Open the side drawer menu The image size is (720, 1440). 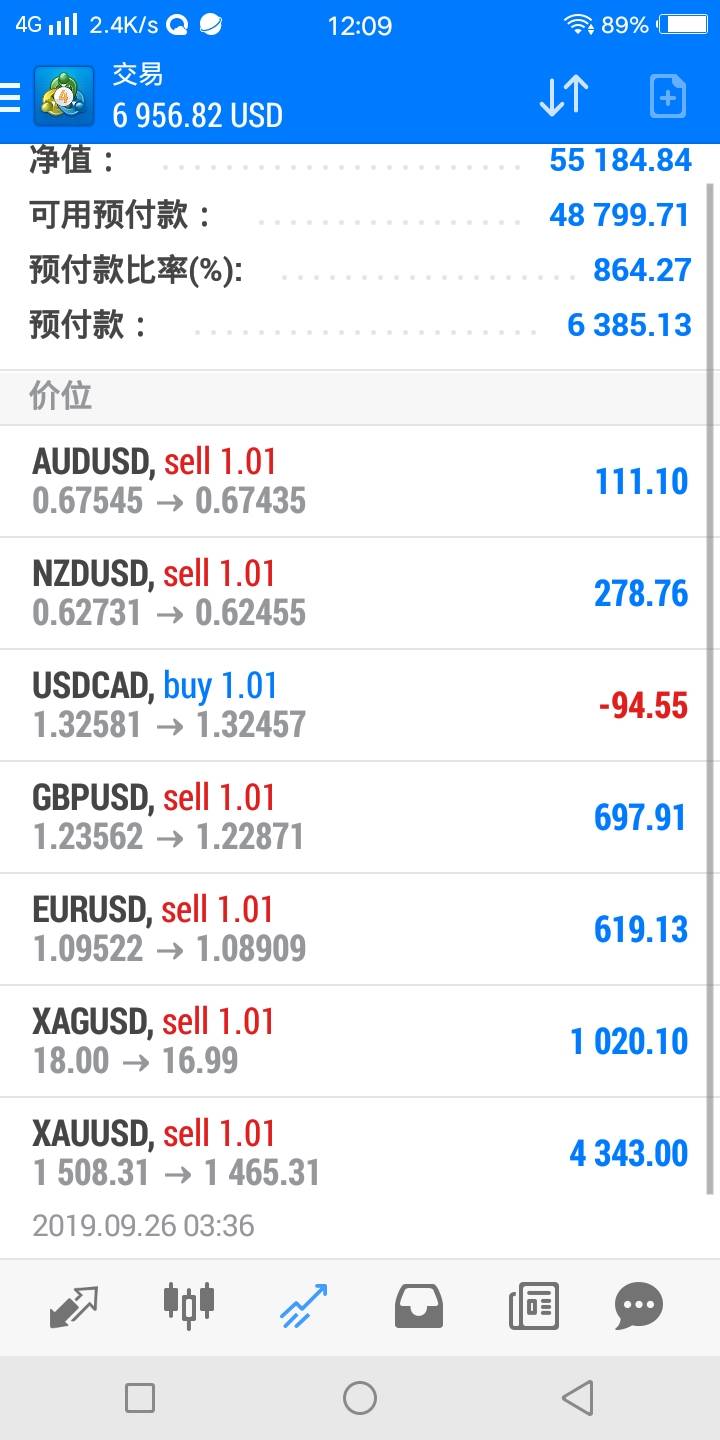pos(10,97)
